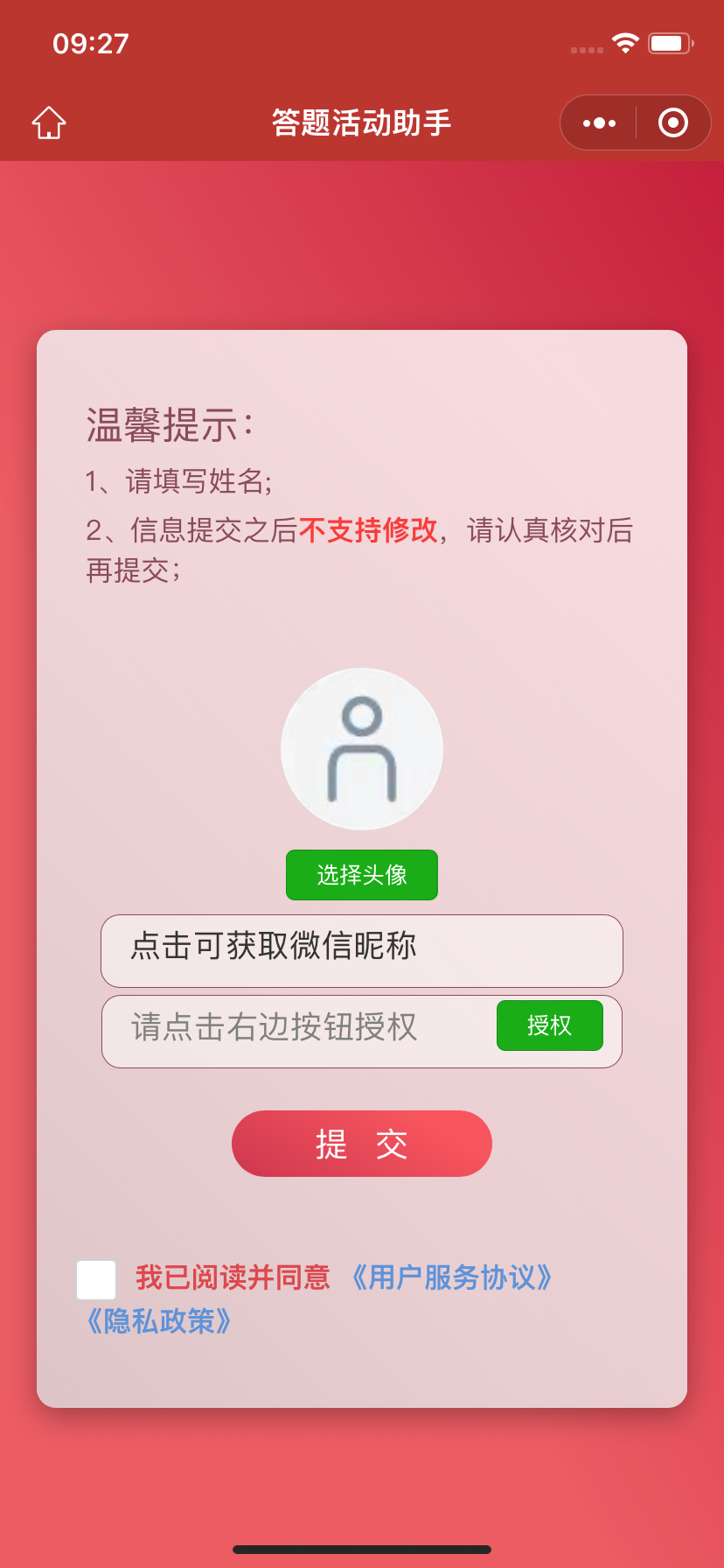
Task: Tap the 选择头像 button
Action: 362,875
